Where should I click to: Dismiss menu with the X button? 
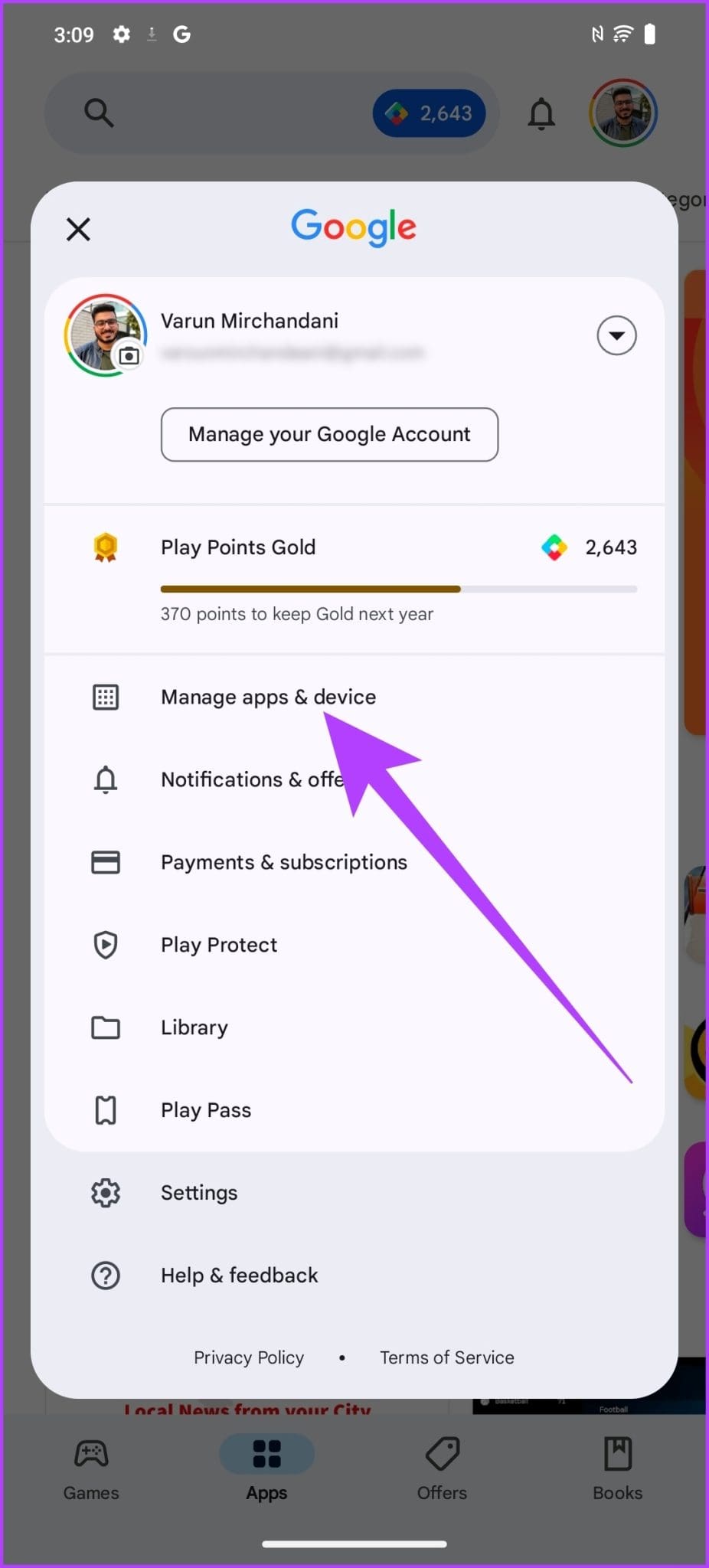pyautogui.click(x=77, y=229)
